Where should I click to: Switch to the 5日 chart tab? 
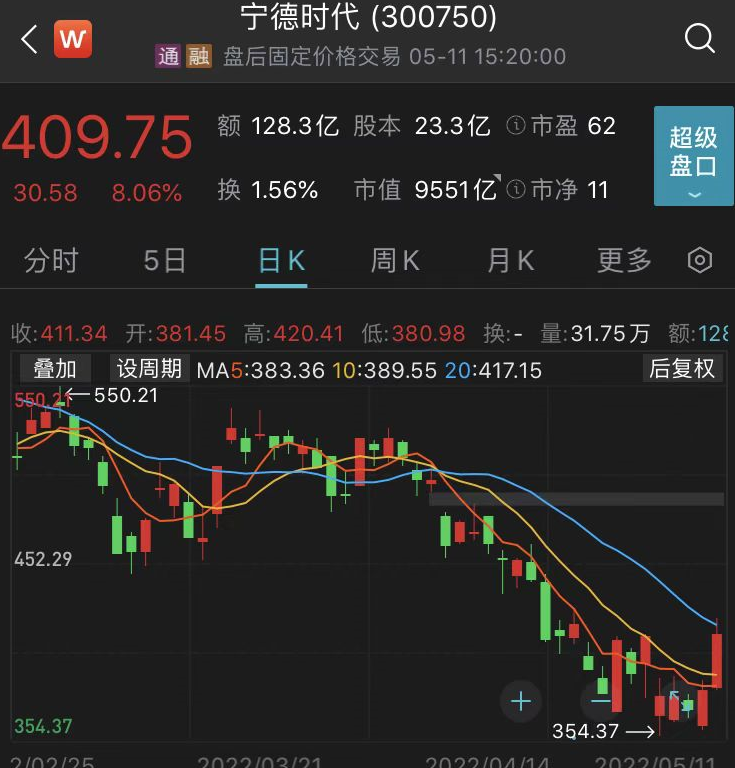[x=165, y=261]
